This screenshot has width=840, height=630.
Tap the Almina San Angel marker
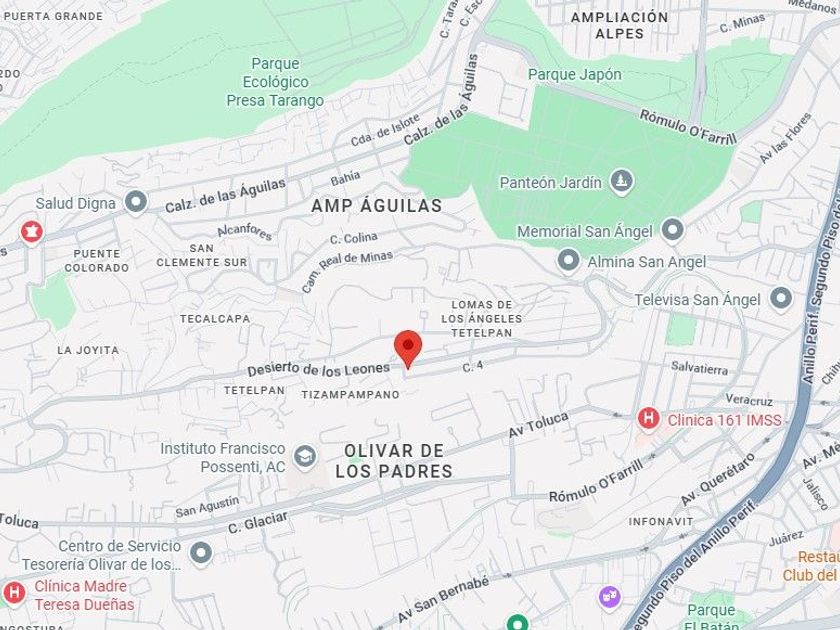tap(568, 261)
